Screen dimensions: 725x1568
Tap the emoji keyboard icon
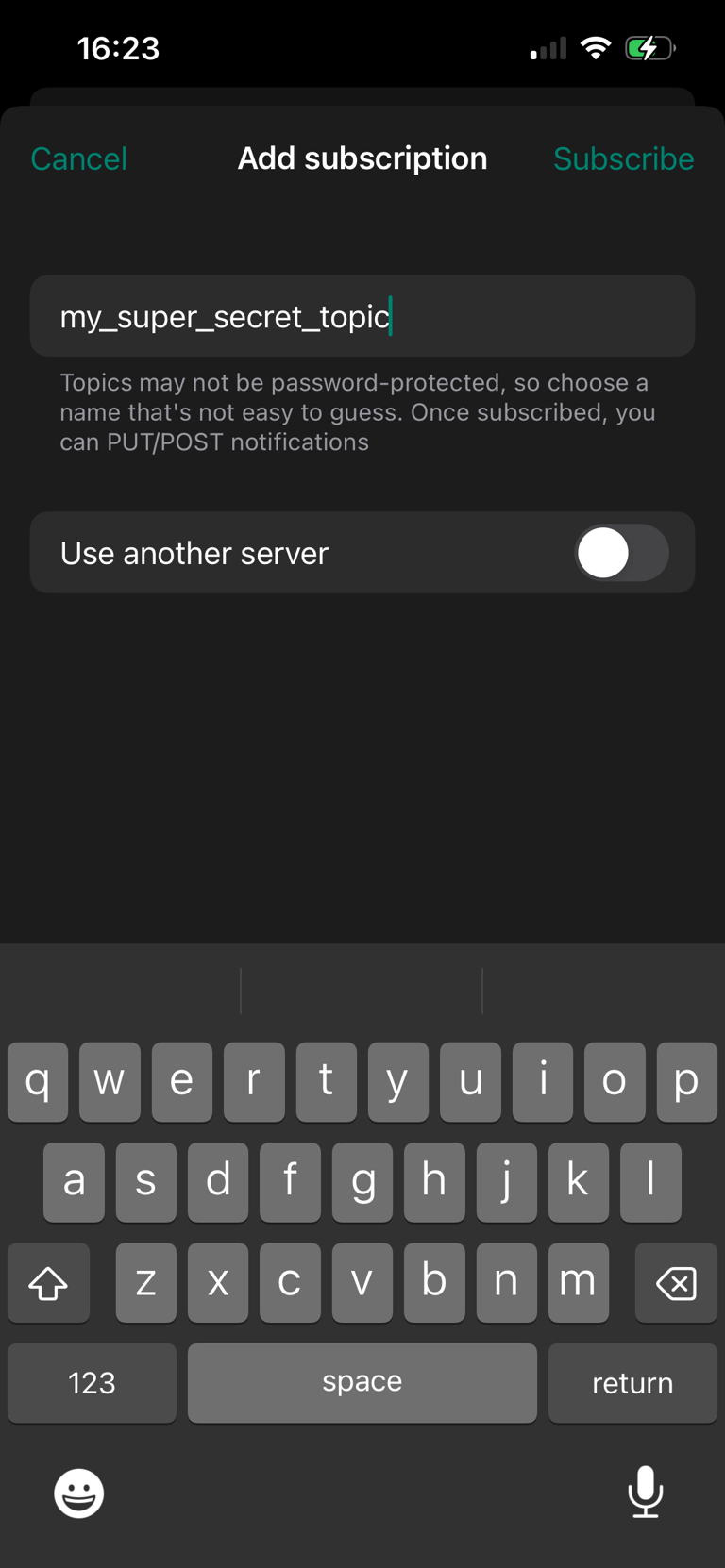tap(79, 1493)
